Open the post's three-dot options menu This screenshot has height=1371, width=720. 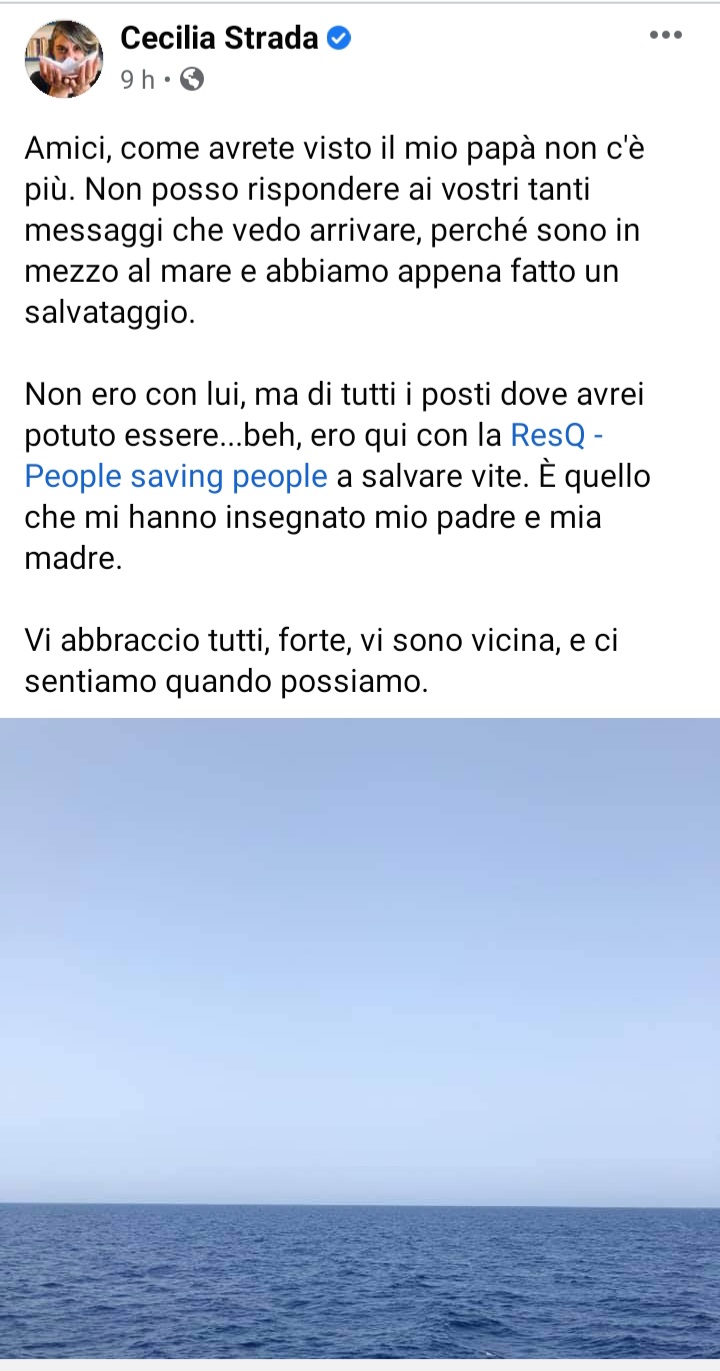point(665,35)
